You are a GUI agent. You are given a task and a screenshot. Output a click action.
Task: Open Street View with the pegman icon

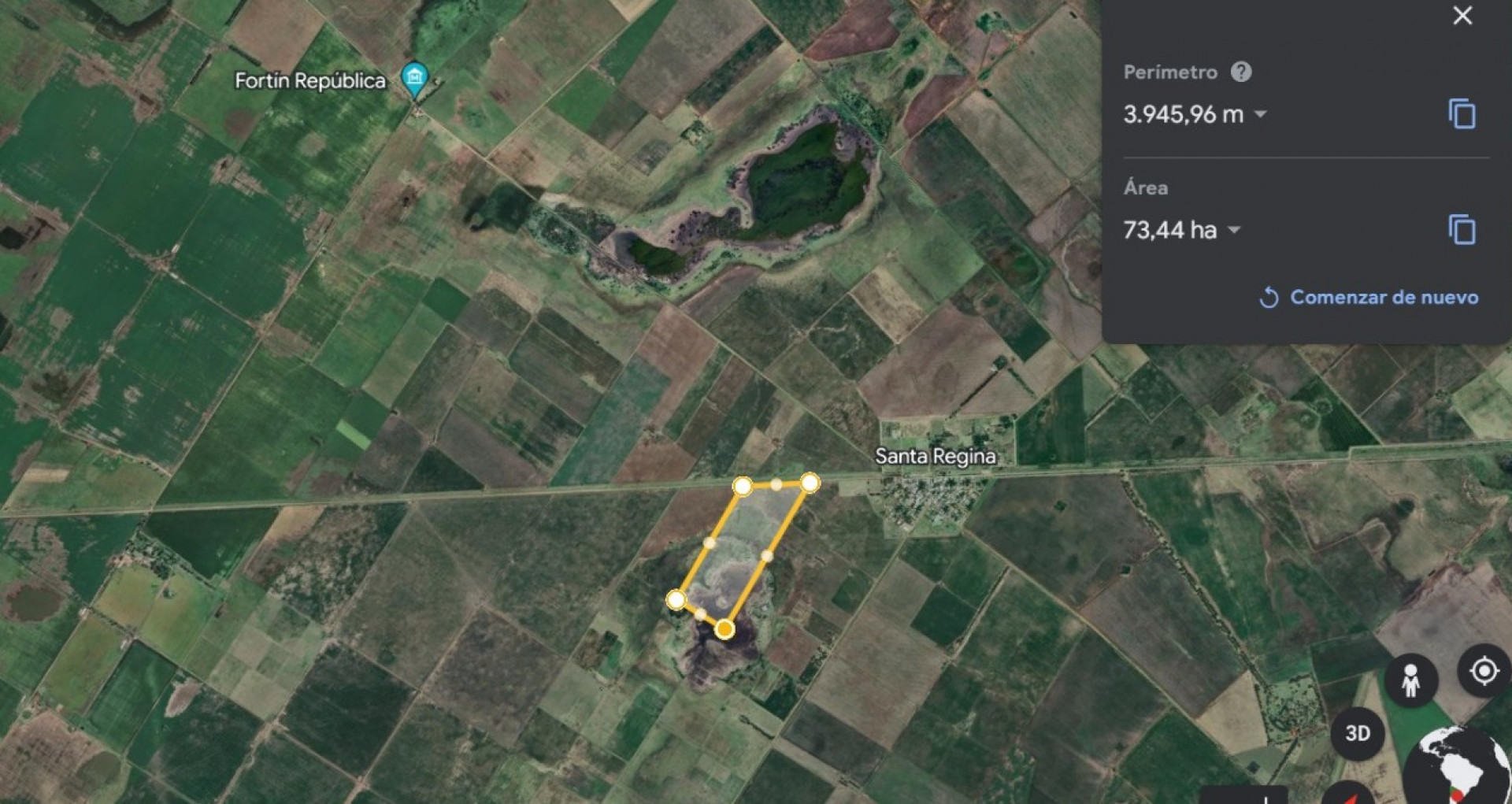point(1410,680)
